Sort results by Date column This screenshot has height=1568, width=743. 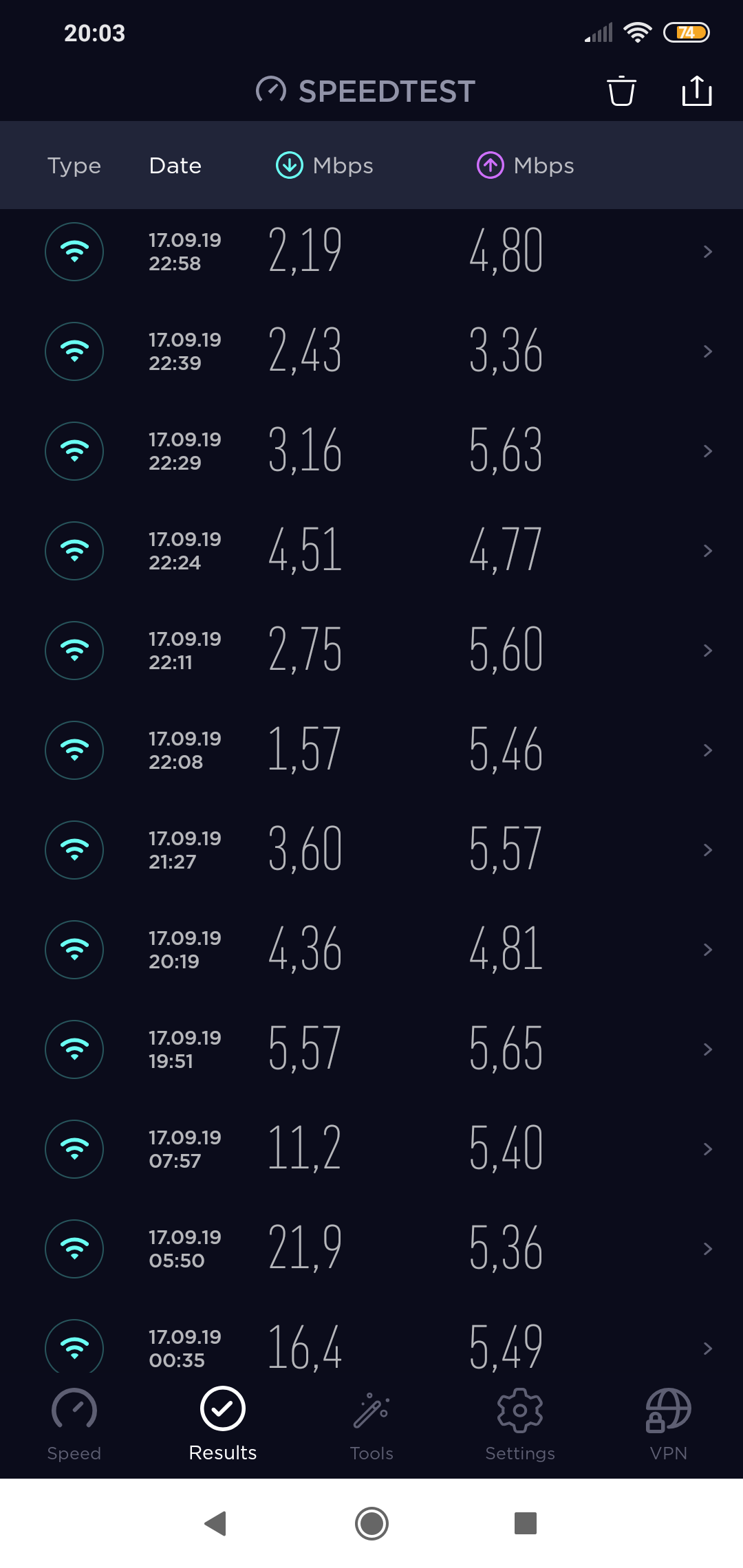(175, 166)
